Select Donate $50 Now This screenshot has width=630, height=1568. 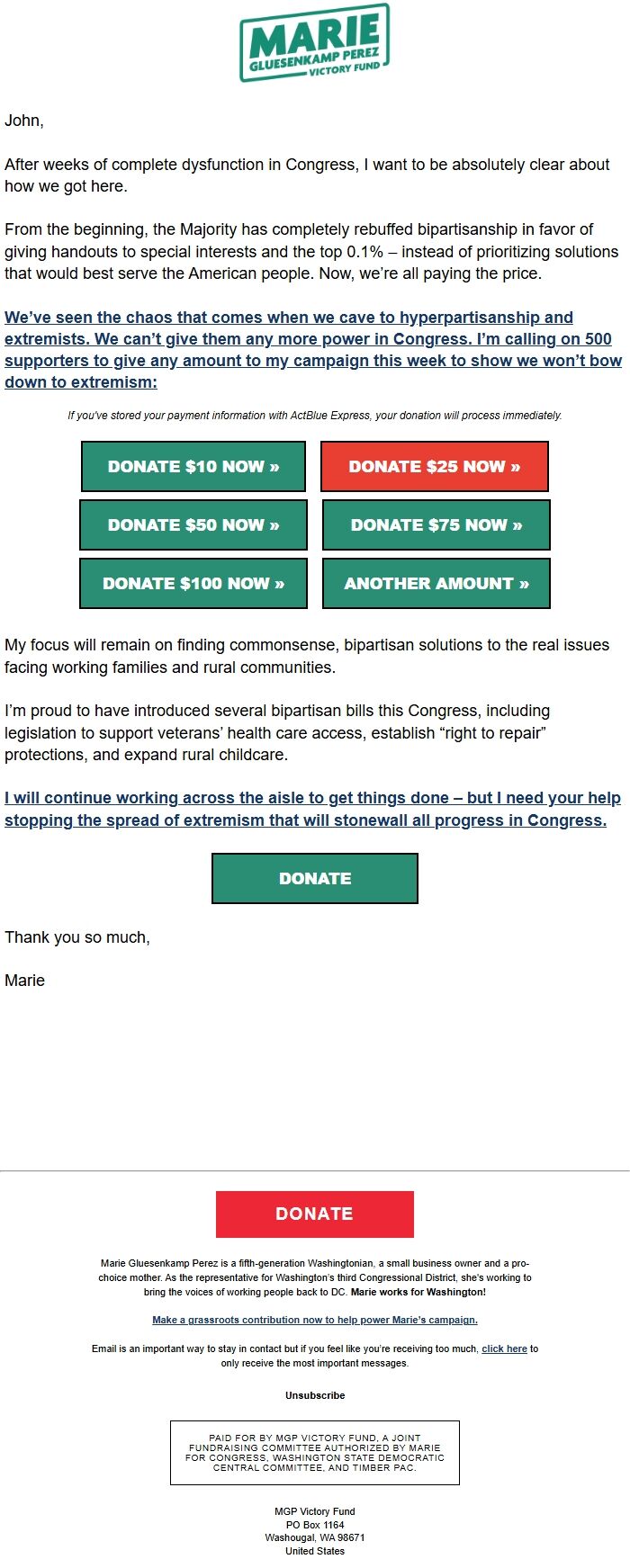tap(193, 524)
